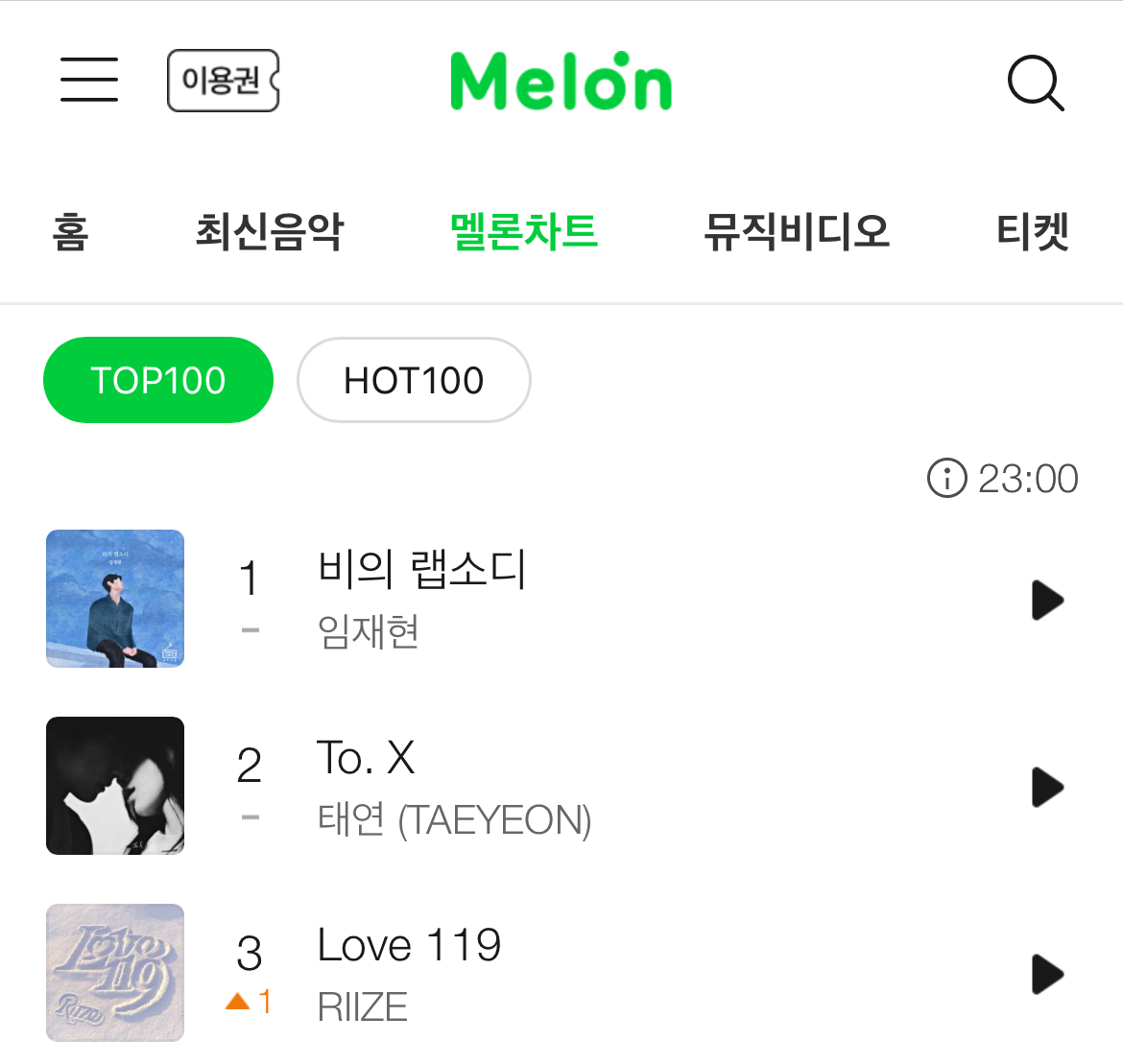Viewport: 1123px width, 1064px height.
Task: Switch to the HOT100 chart
Action: (414, 380)
